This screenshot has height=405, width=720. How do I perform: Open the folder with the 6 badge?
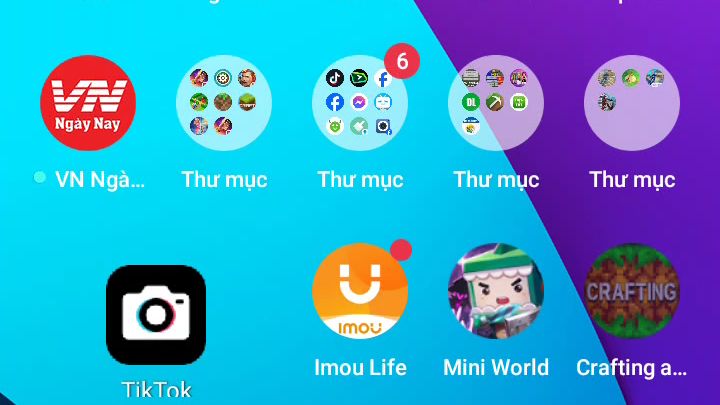(360, 103)
